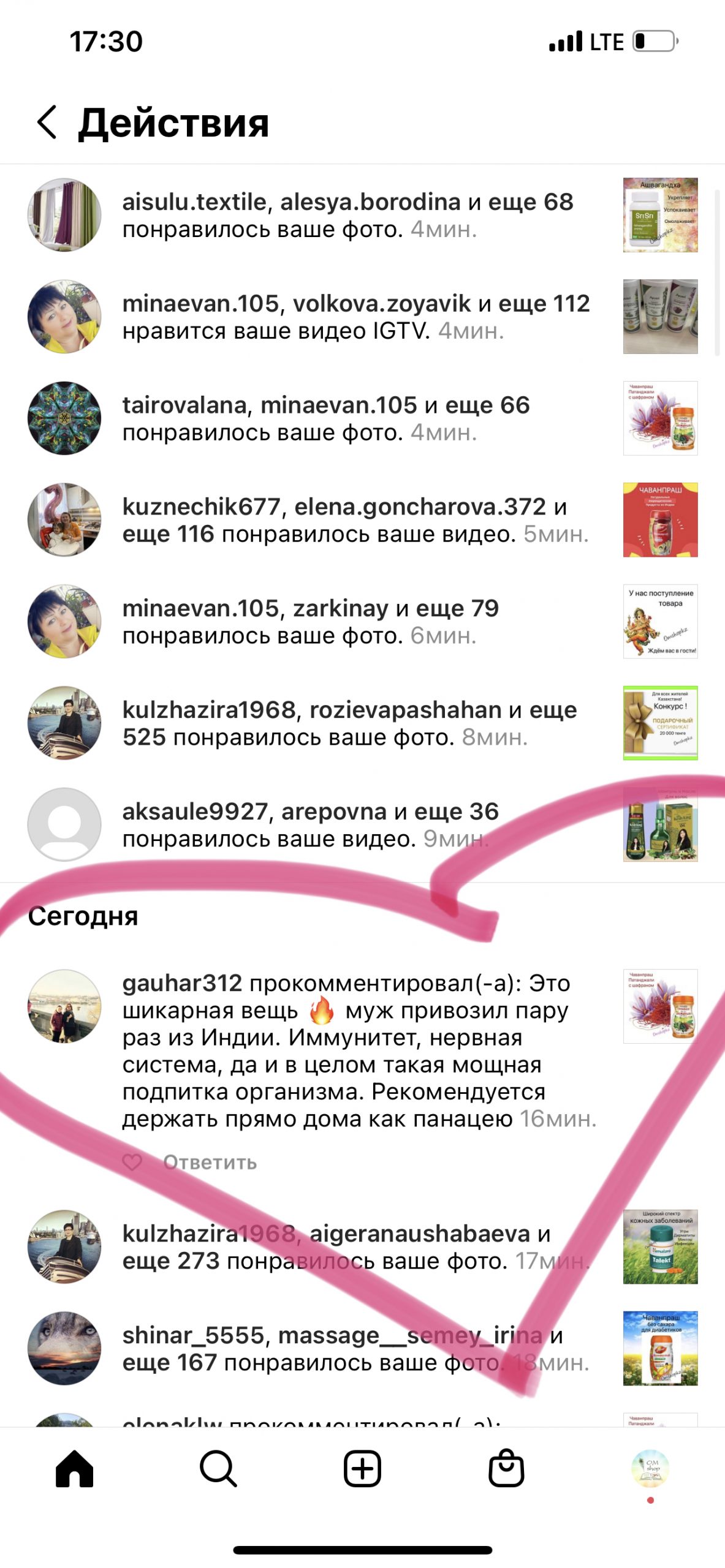This screenshot has width=725, height=1568.
Task: Open the aksaule9927 video like notification
Action: pos(309,824)
